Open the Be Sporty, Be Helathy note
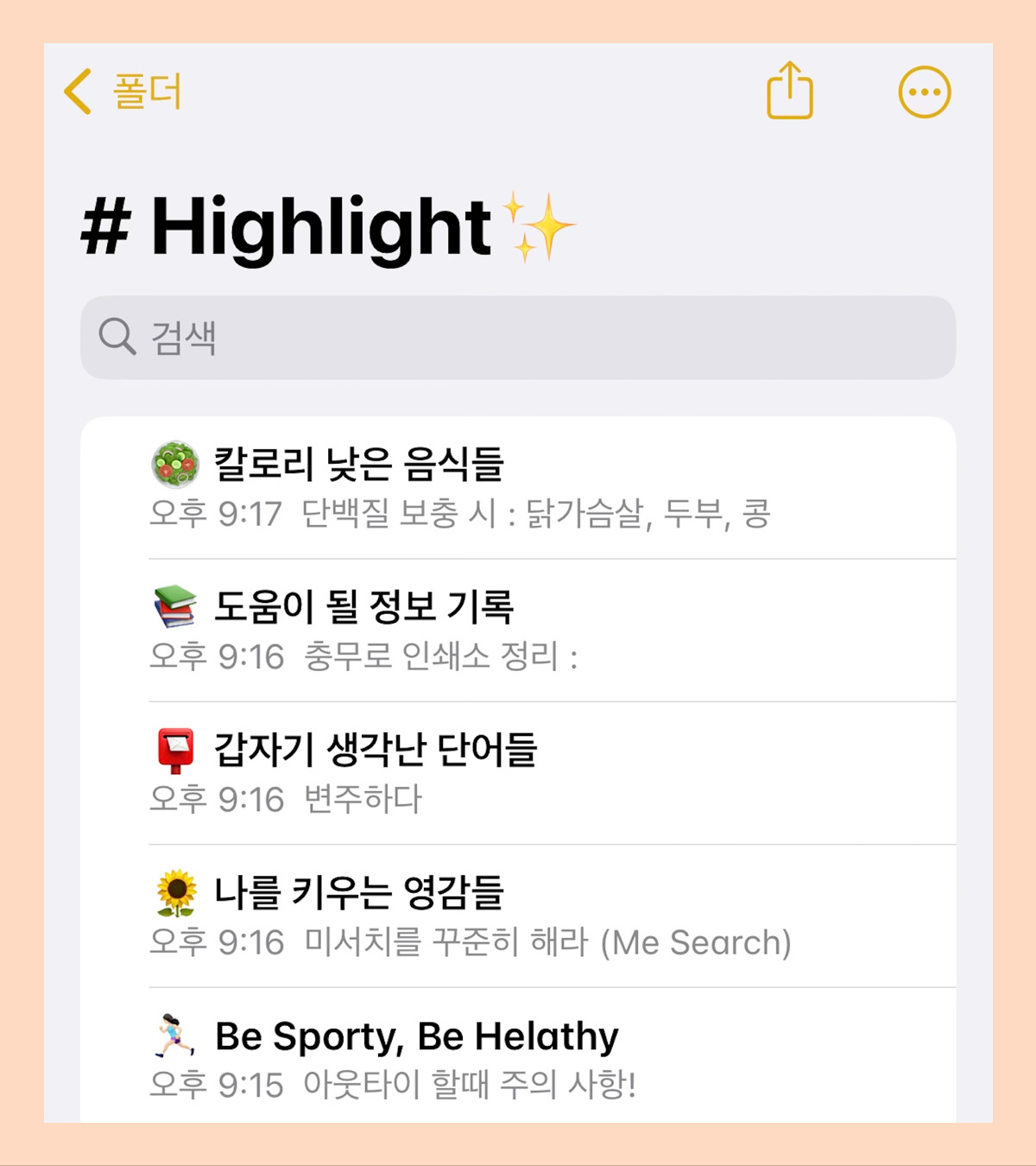 (416, 1036)
